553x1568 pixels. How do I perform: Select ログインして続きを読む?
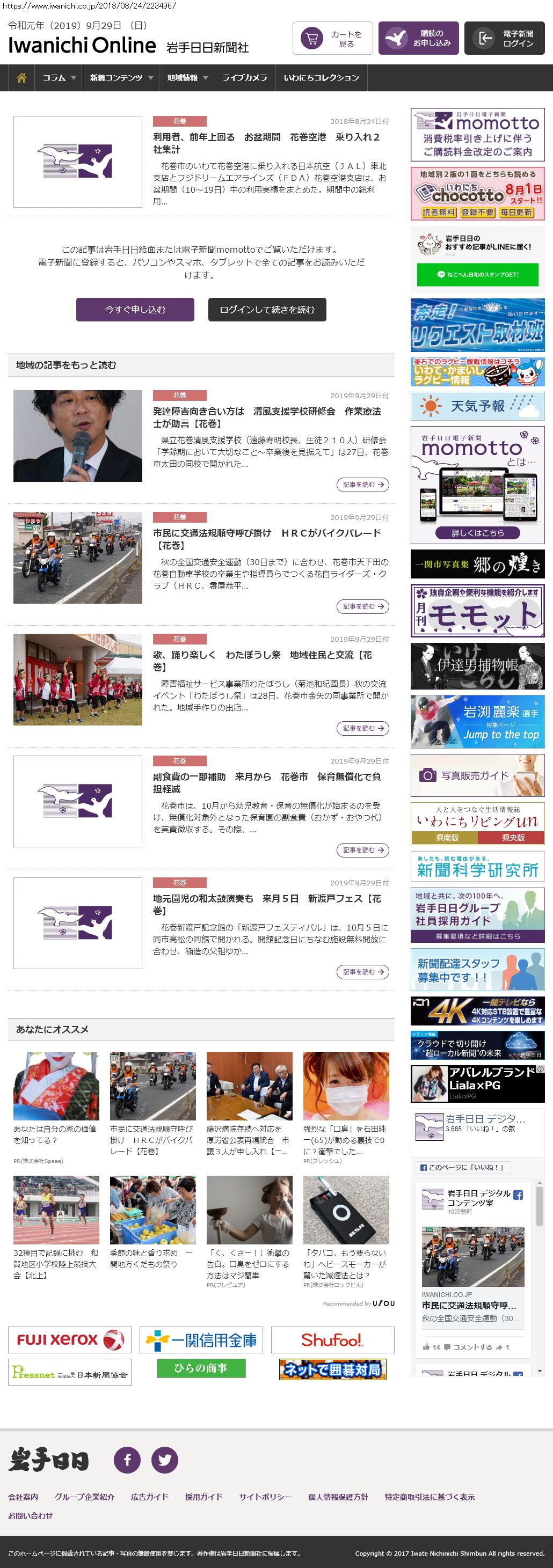[267, 309]
